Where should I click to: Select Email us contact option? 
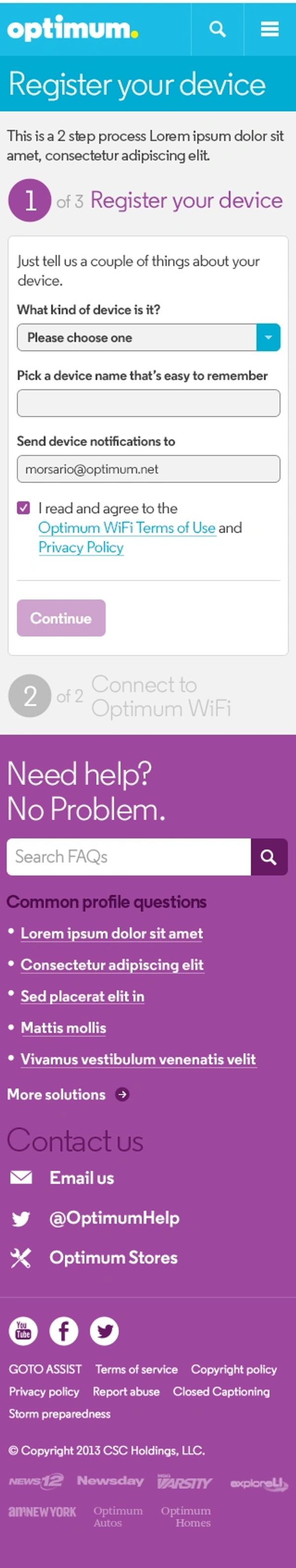[x=81, y=1178]
